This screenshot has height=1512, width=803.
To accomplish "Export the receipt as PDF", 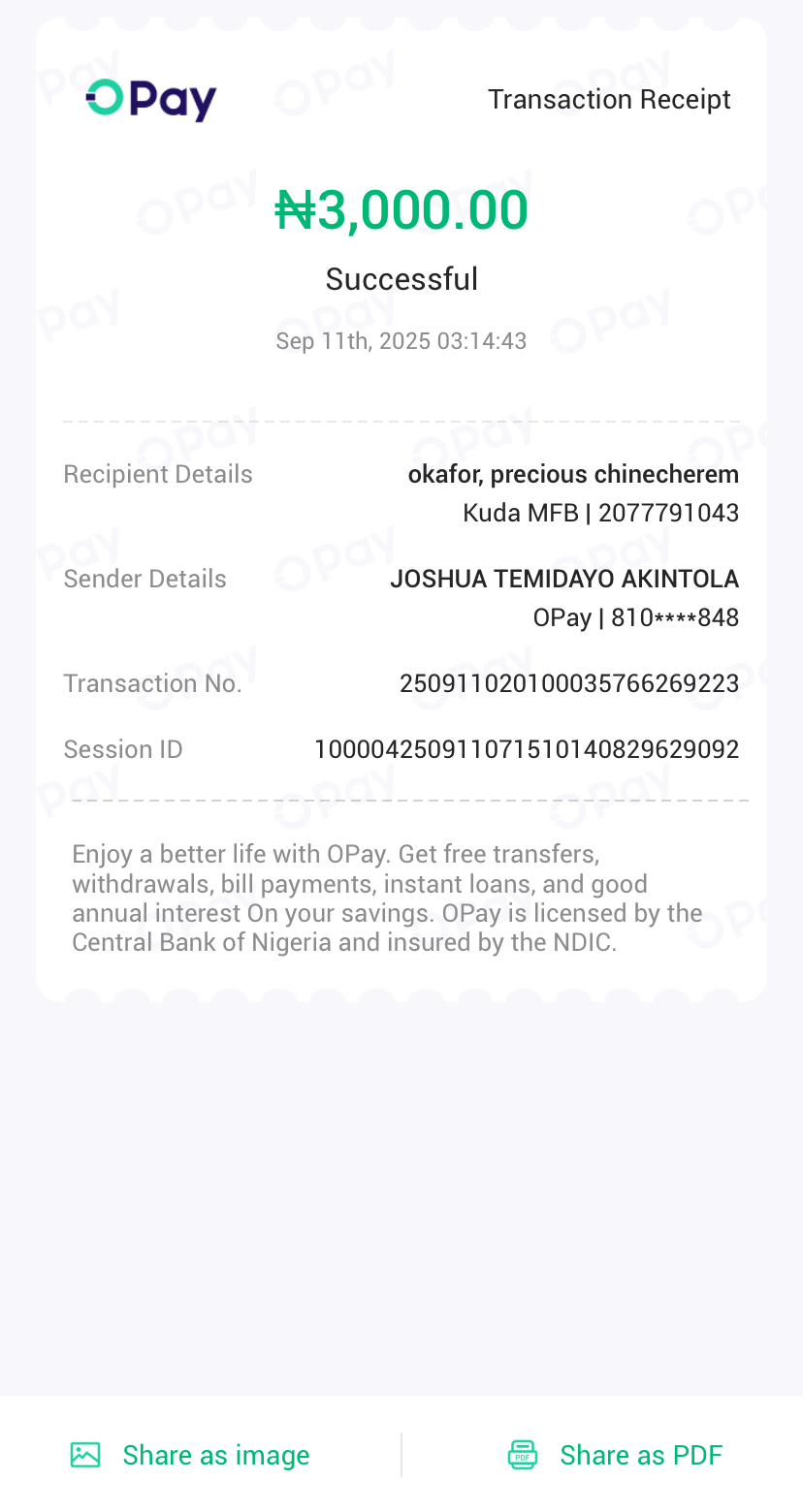I will (x=616, y=1455).
